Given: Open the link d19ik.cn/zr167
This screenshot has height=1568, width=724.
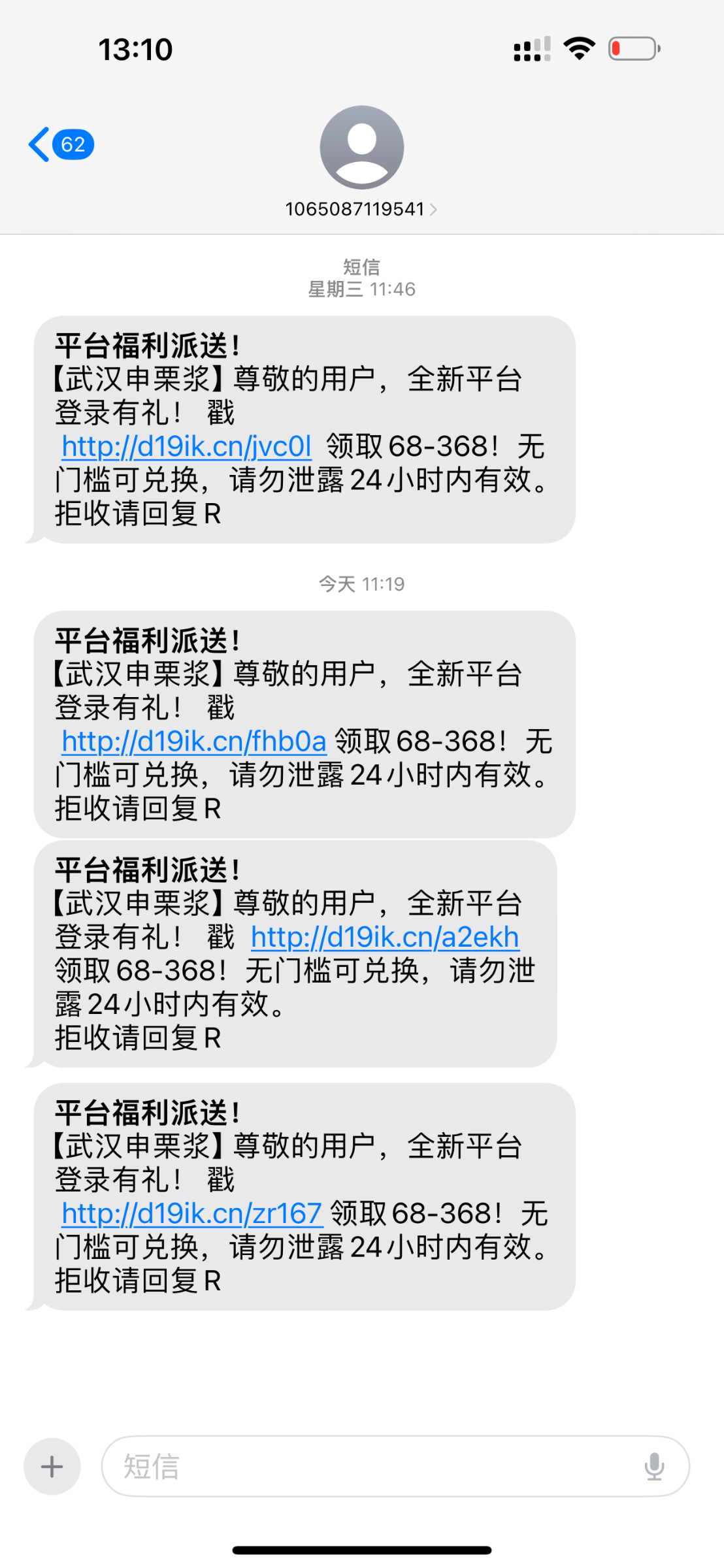Looking at the screenshot, I should click(192, 1214).
